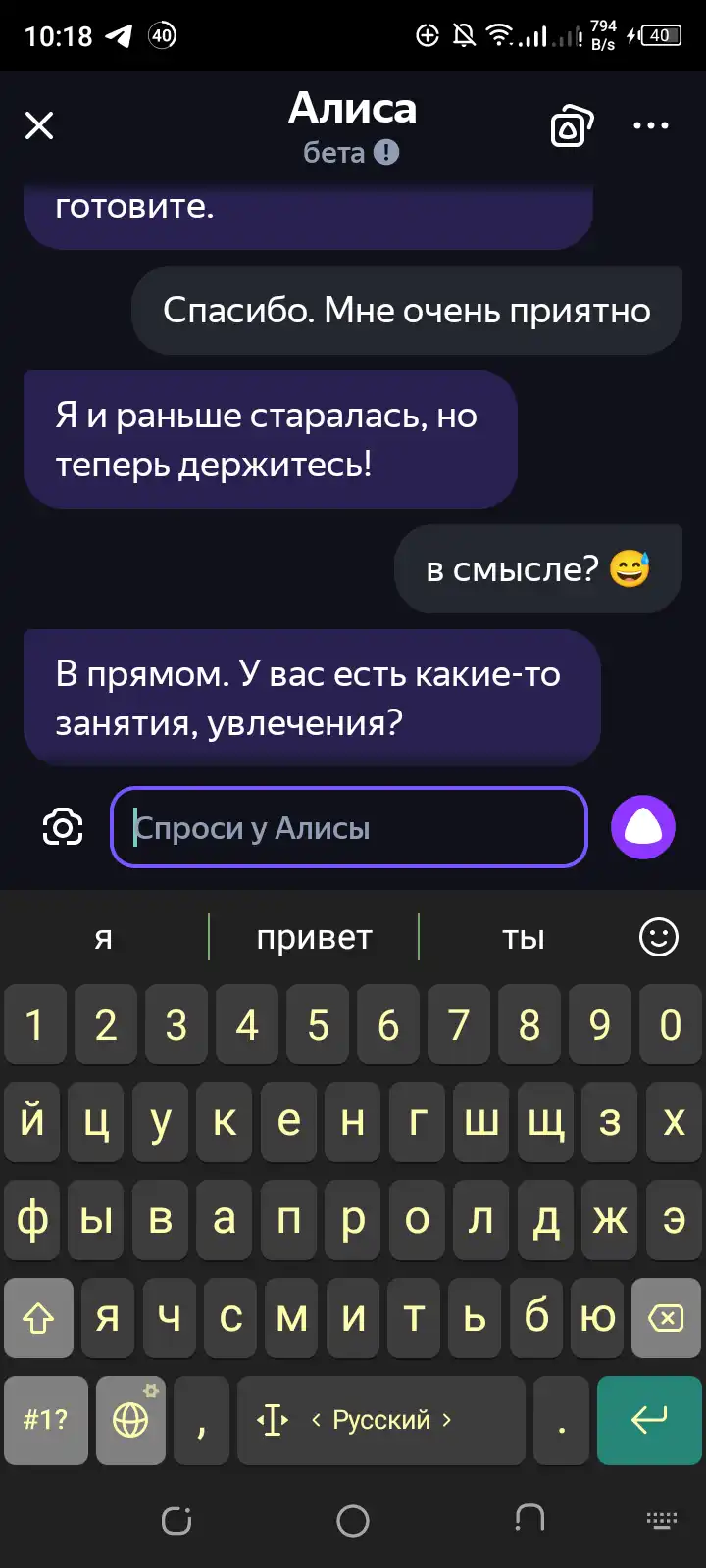
Task: Switch to symbols with the #1? key
Action: [x=46, y=1420]
